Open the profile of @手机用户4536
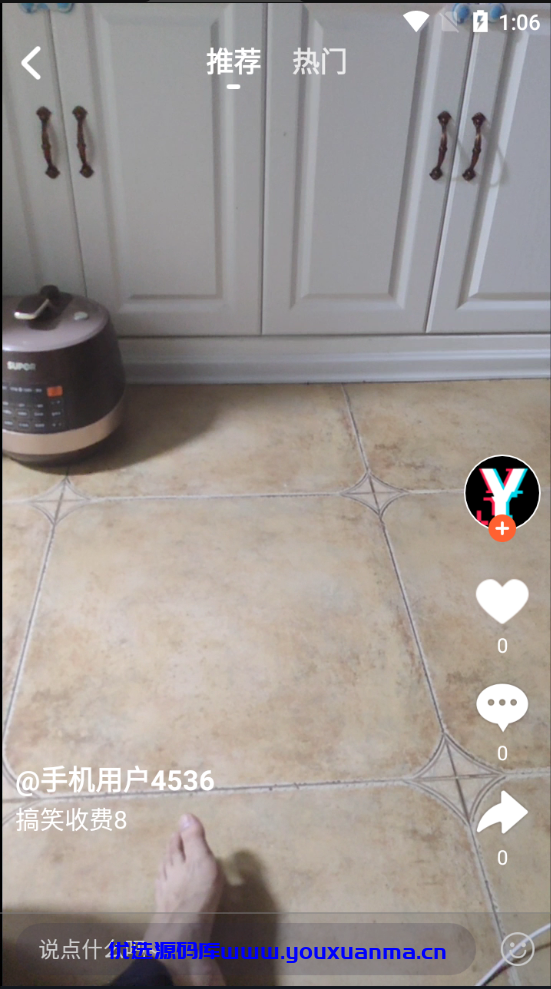The width and height of the screenshot is (551, 989). 115,781
